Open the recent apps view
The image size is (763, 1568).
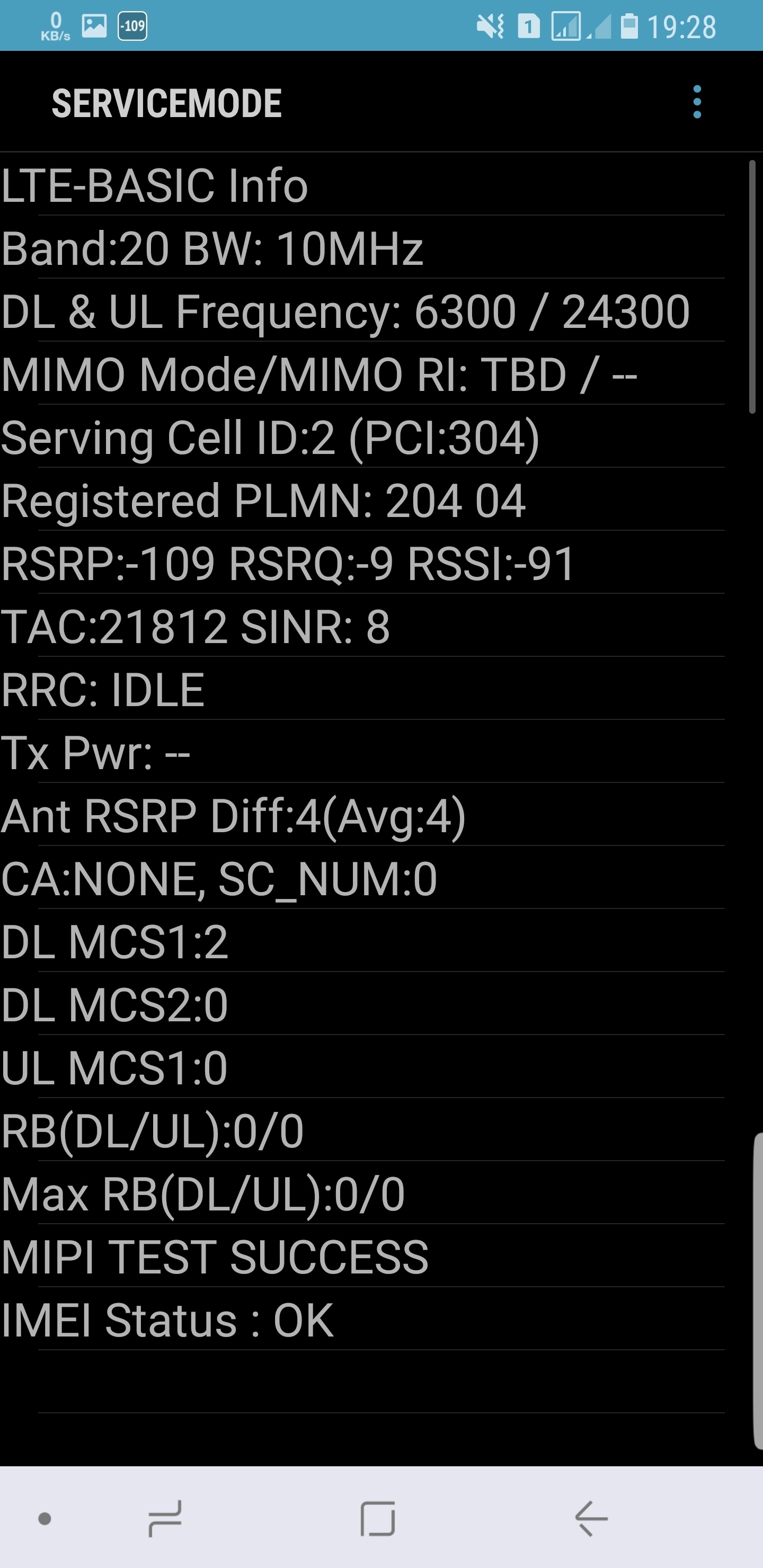pos(165,1518)
